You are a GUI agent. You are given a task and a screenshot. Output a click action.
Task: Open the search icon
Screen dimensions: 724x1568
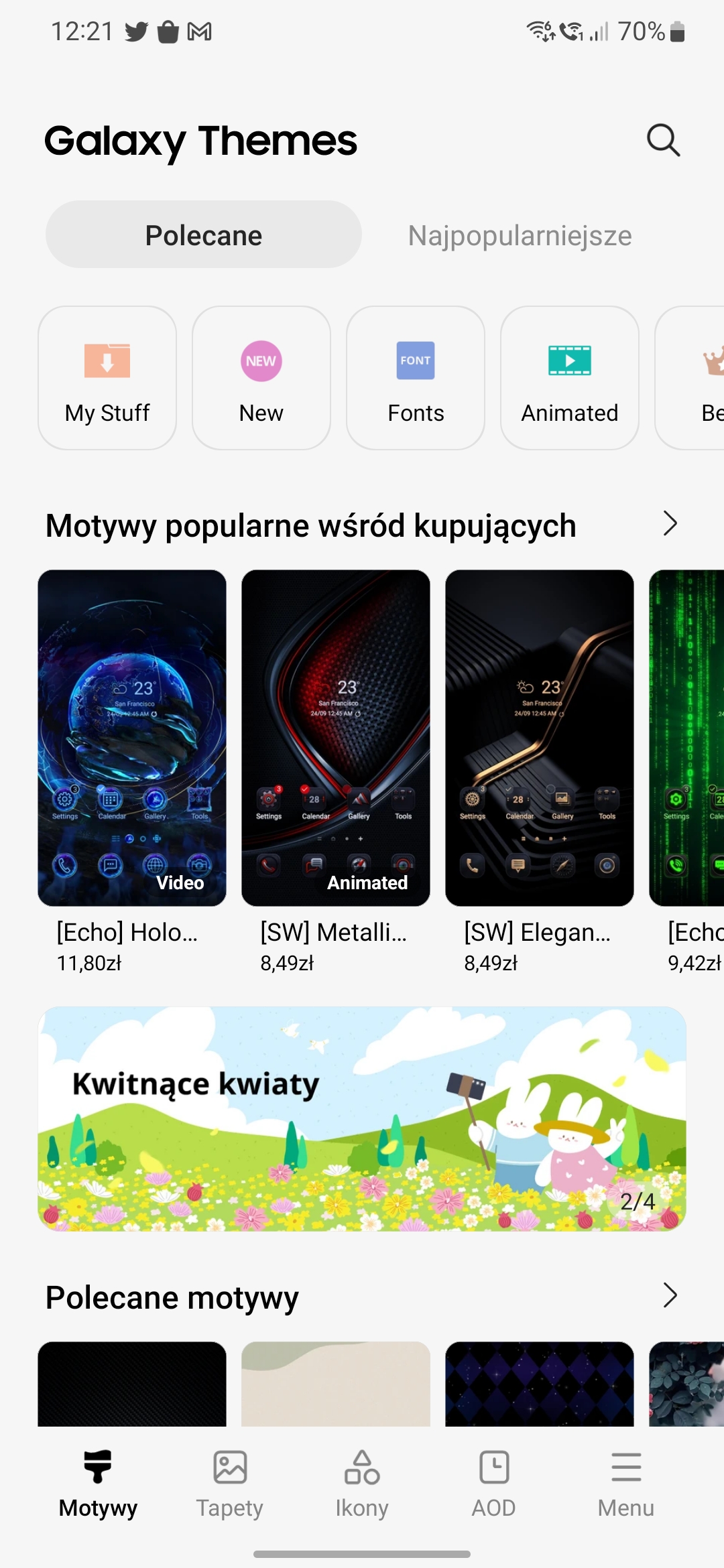pos(663,140)
